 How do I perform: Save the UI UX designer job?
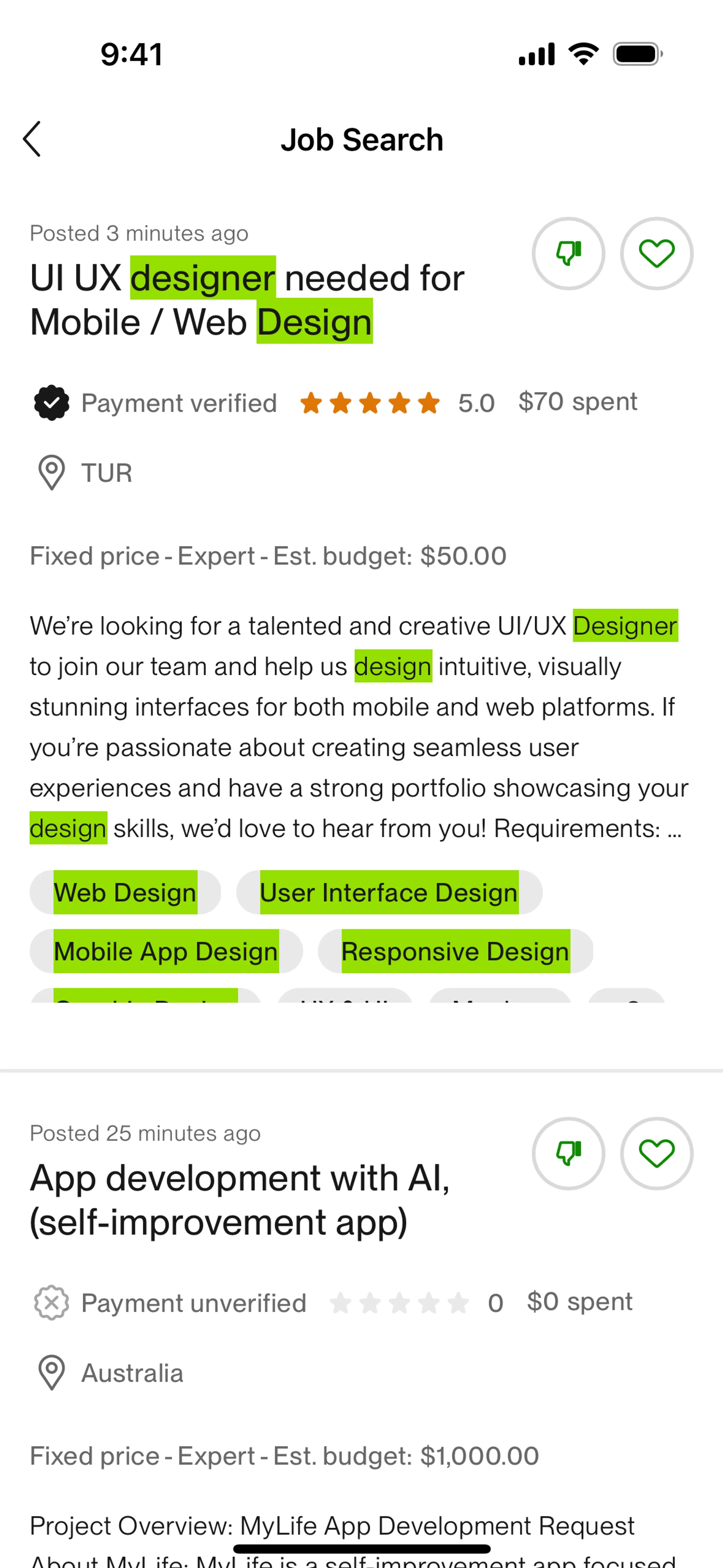pos(656,253)
